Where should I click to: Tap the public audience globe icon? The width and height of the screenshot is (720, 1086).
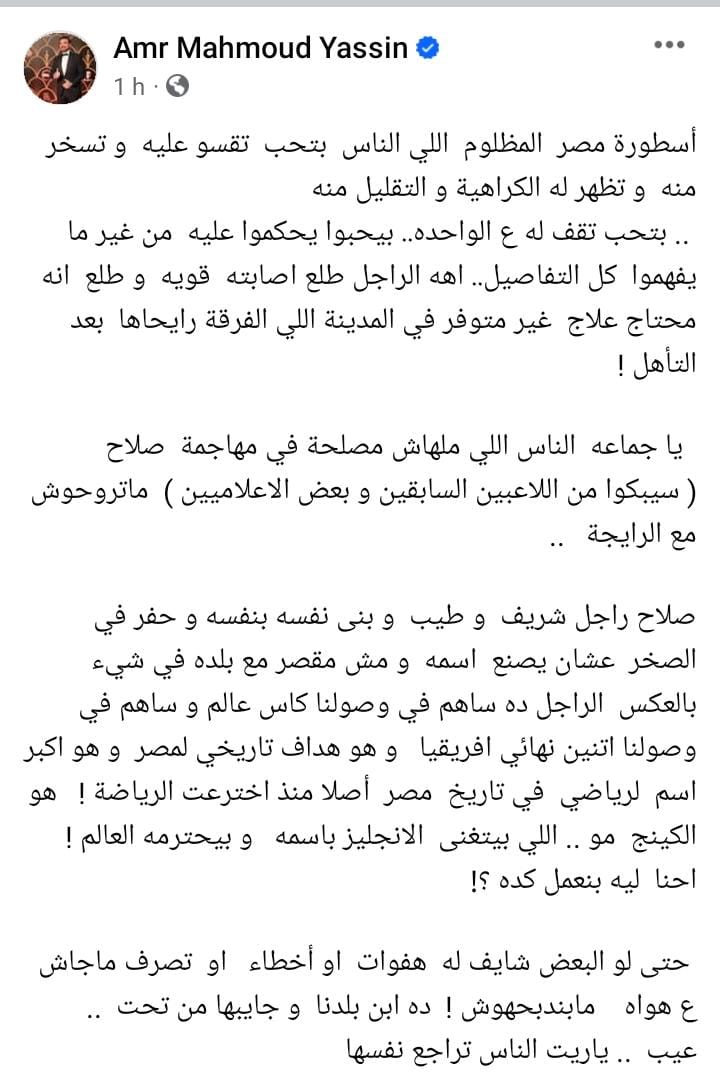click(x=178, y=87)
